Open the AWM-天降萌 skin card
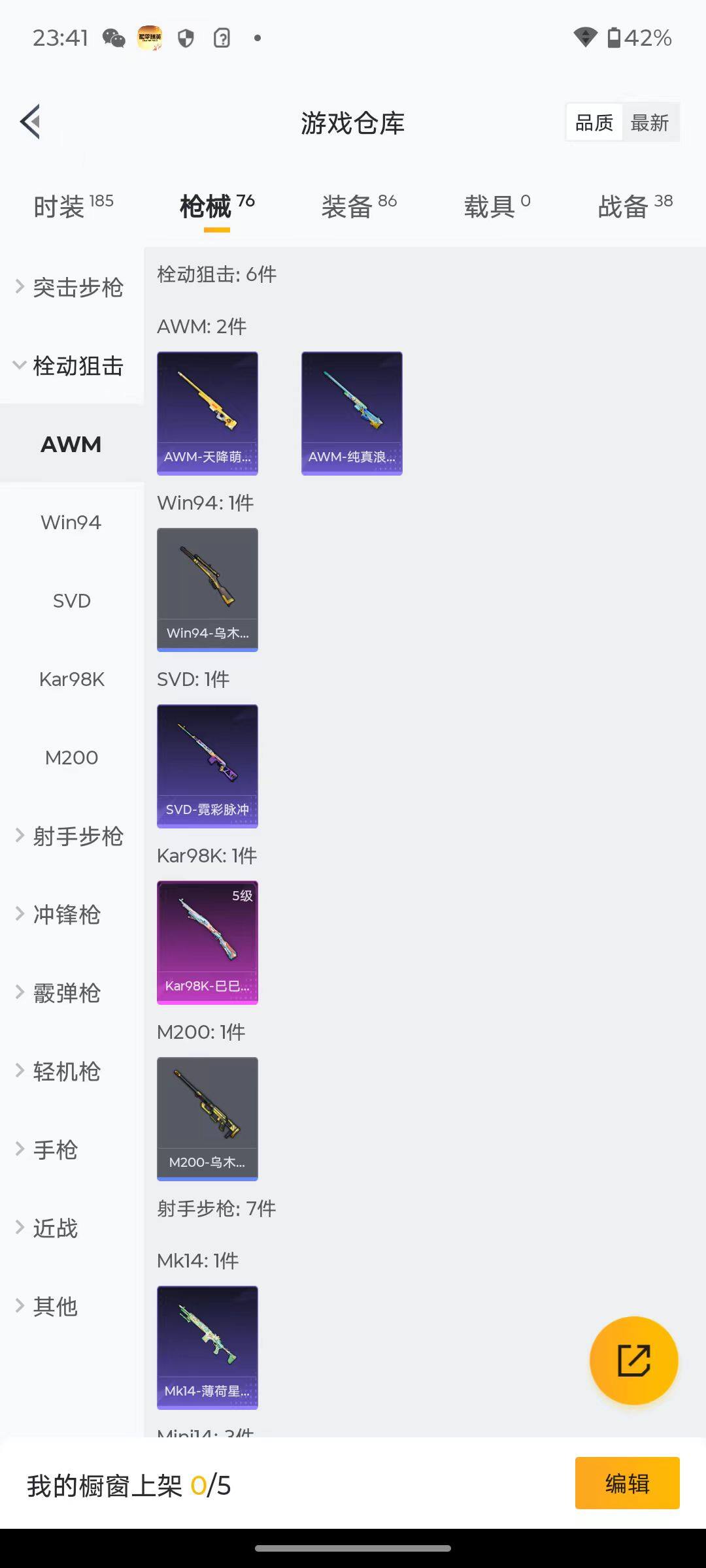This screenshot has width=706, height=1568. 207,413
